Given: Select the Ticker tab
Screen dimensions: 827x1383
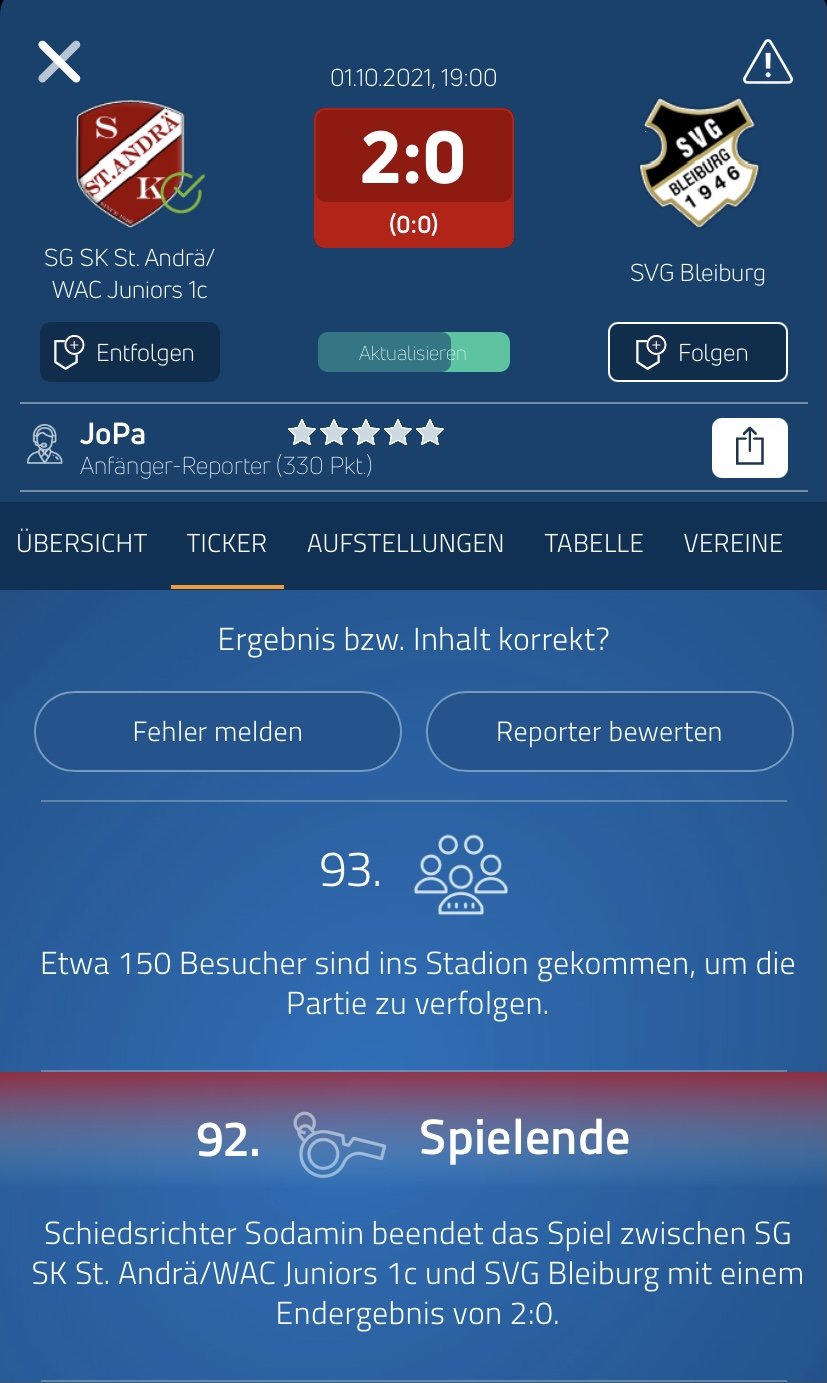Looking at the screenshot, I should point(227,543).
